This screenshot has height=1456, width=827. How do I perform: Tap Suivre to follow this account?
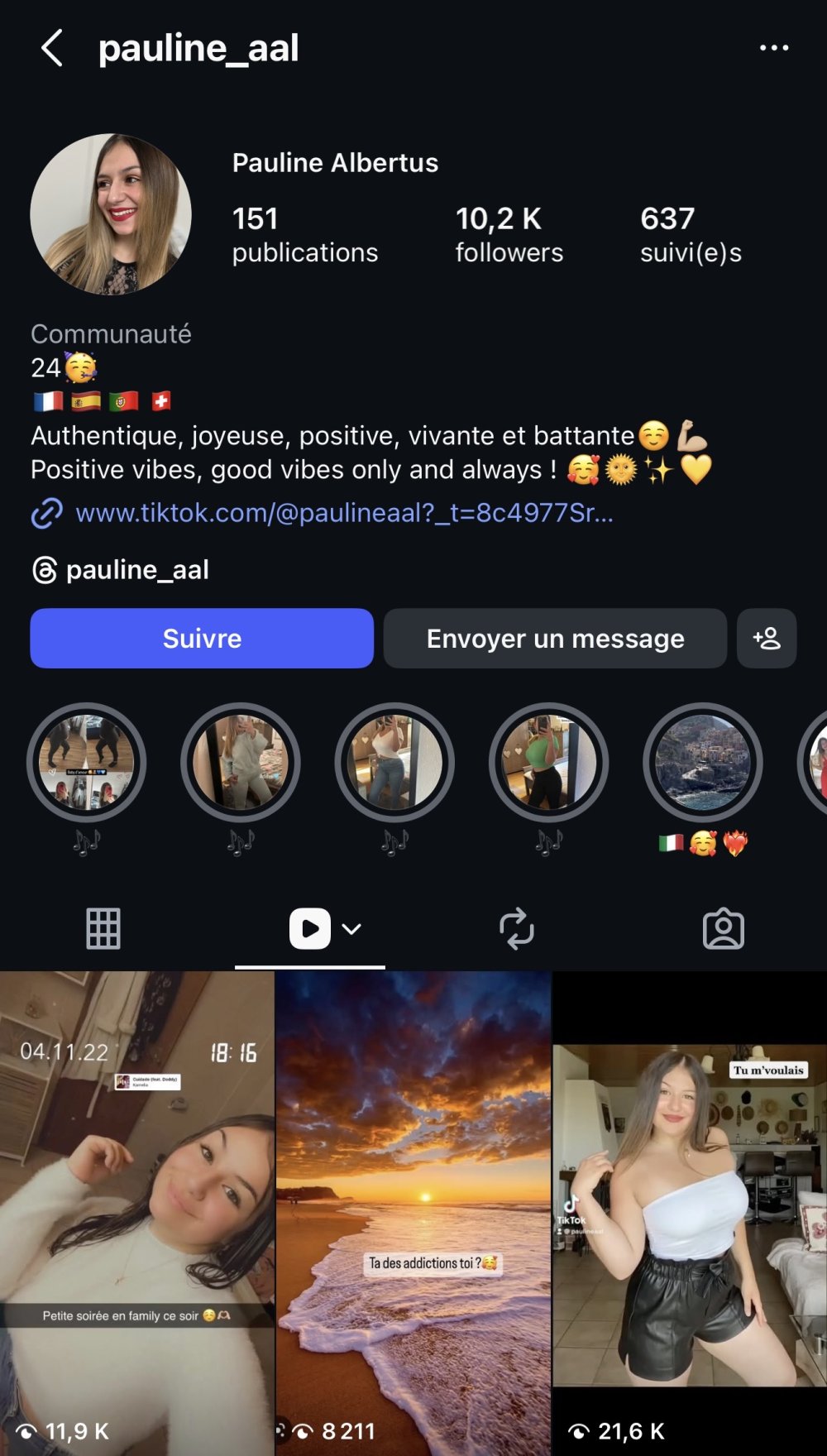point(202,639)
